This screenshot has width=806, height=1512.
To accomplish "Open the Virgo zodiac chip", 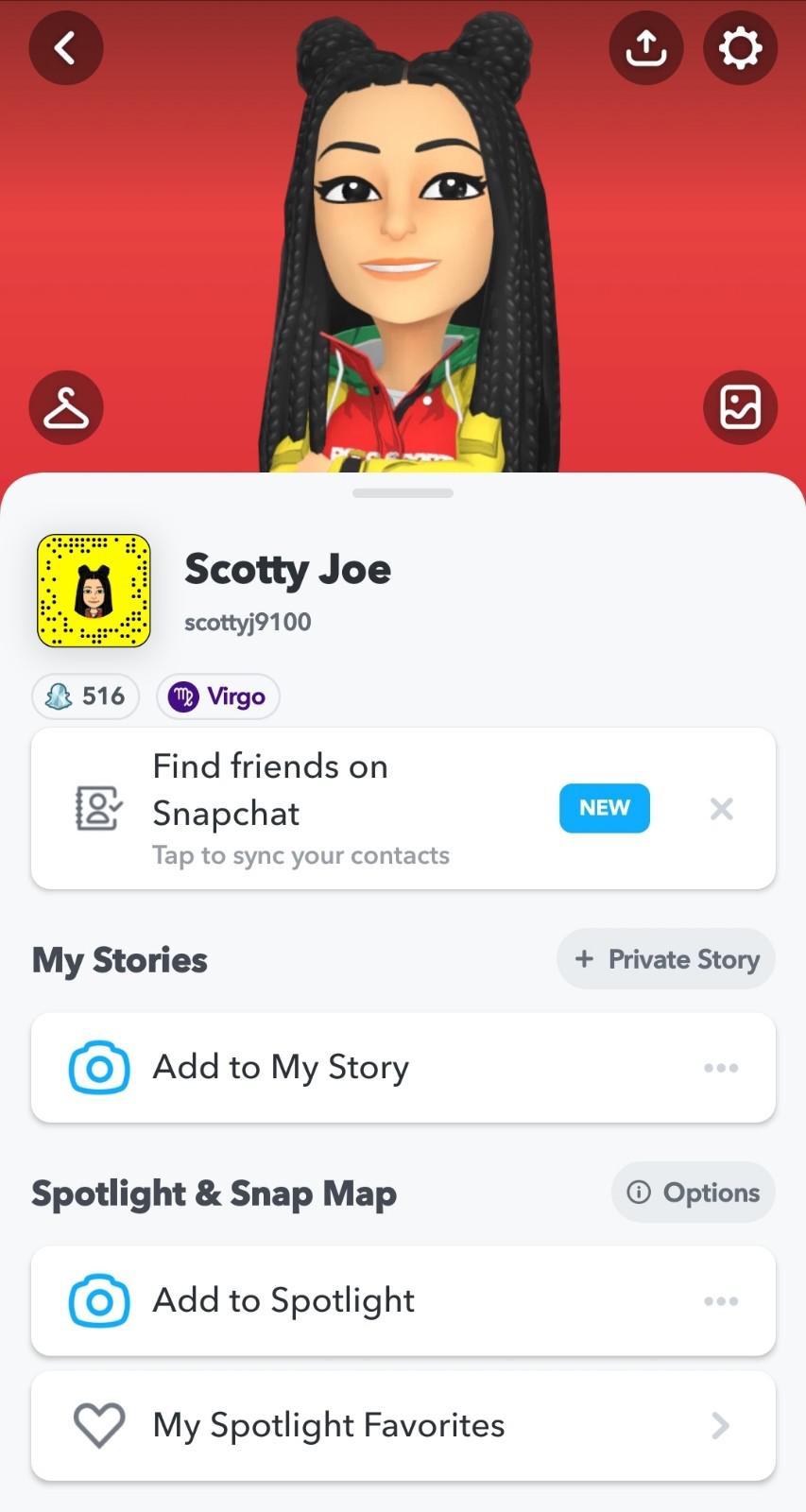I will (x=217, y=696).
